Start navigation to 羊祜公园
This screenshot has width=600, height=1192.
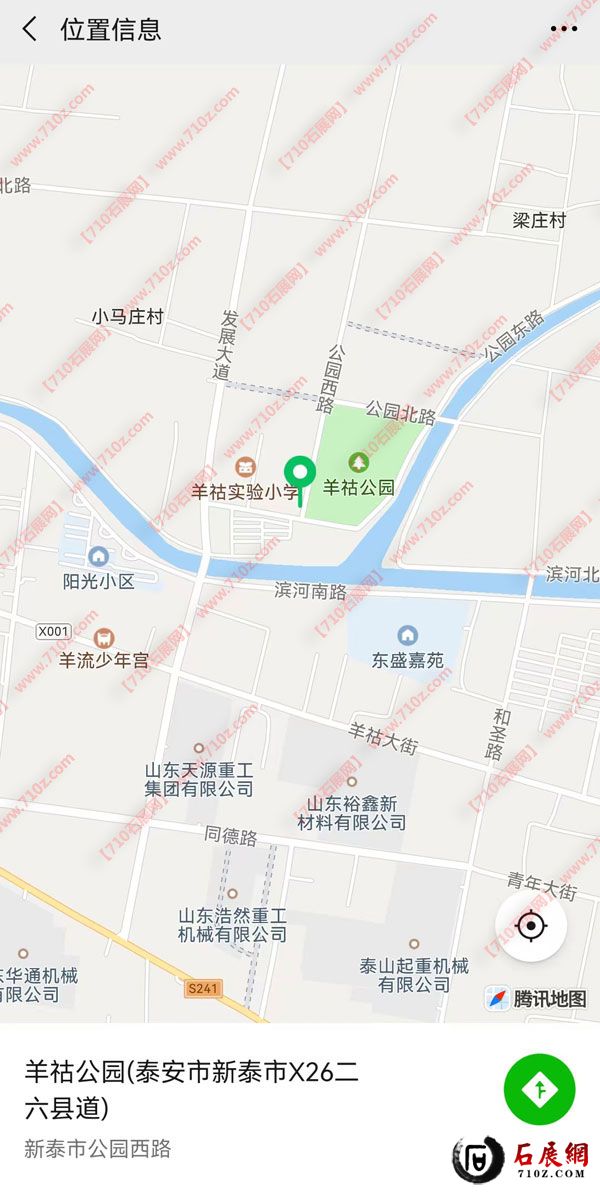click(x=539, y=1089)
